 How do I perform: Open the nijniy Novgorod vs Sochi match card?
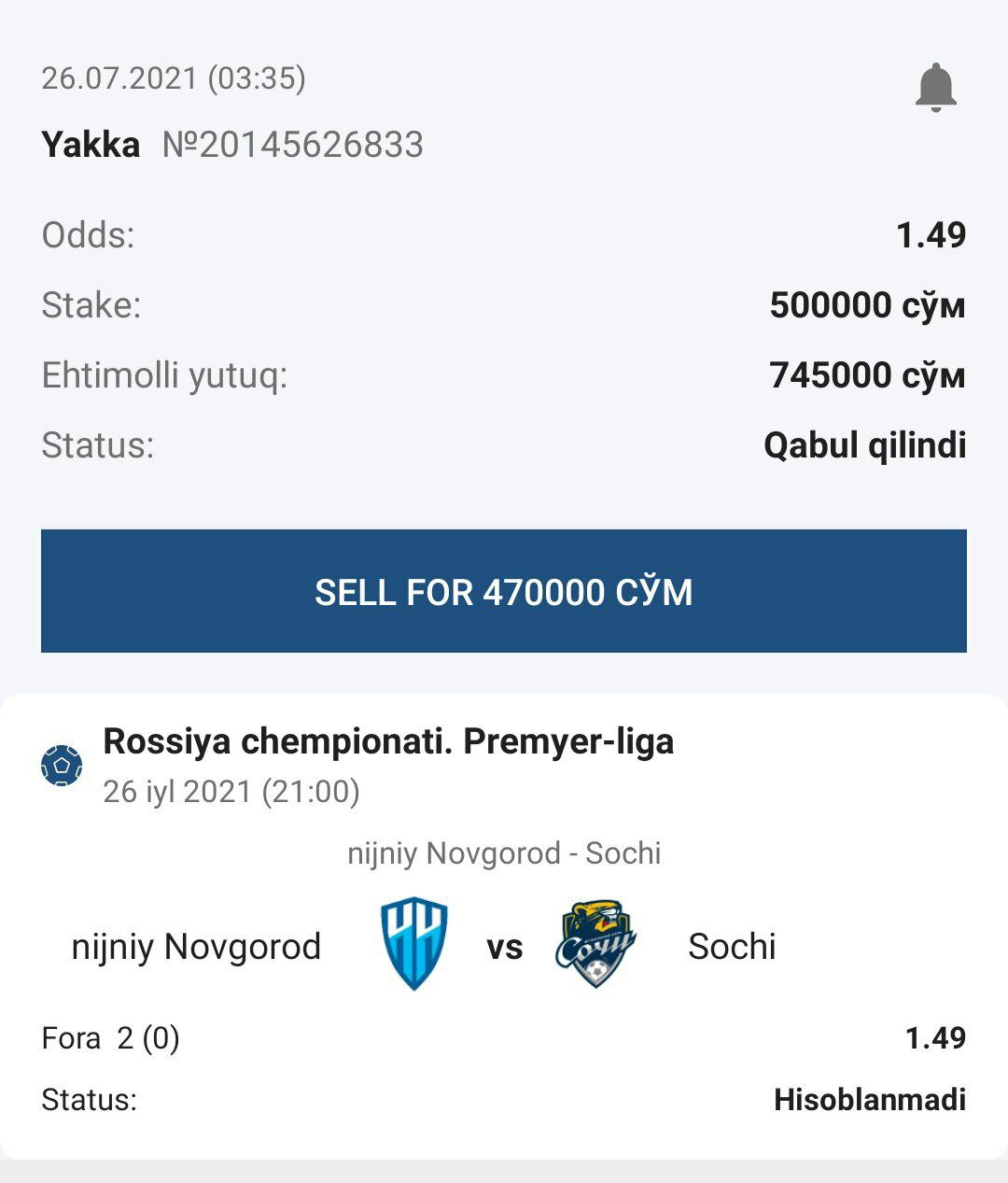pos(504,945)
